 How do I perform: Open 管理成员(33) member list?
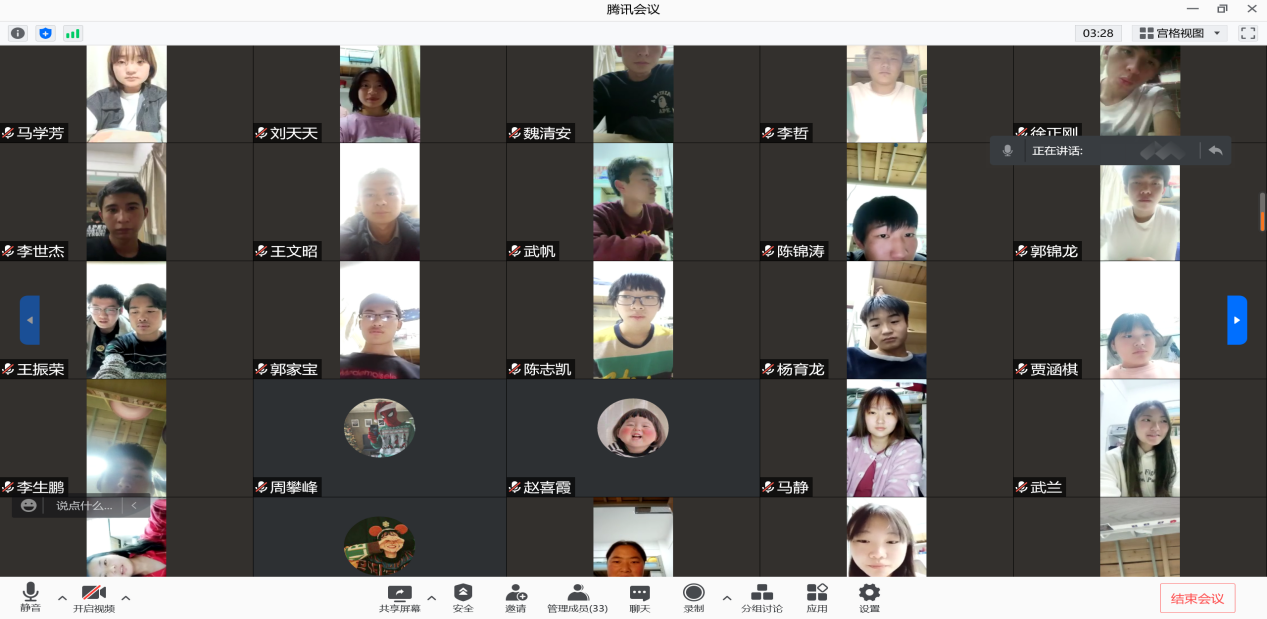(577, 597)
